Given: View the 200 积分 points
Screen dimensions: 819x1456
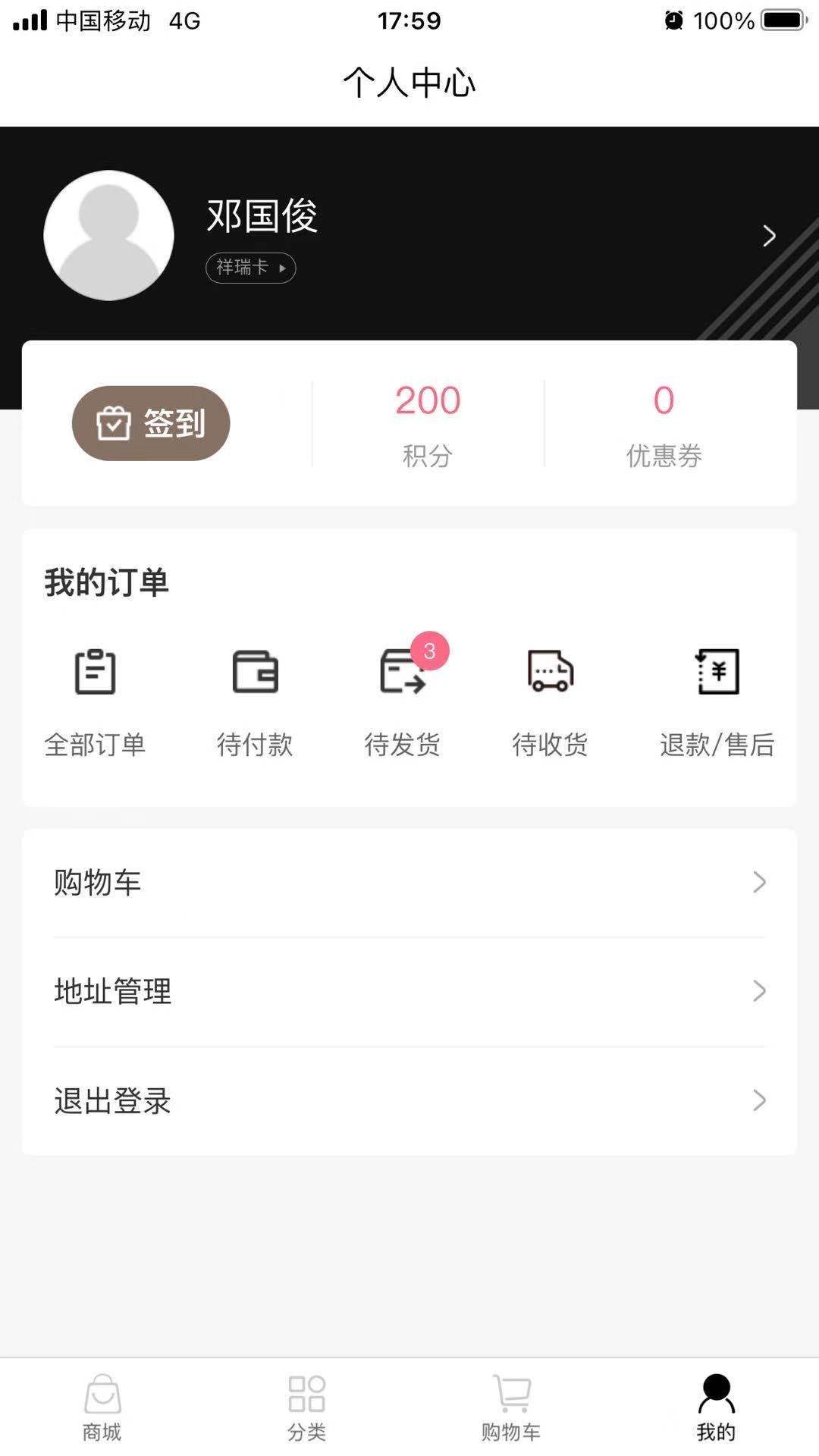Looking at the screenshot, I should pyautogui.click(x=428, y=423).
